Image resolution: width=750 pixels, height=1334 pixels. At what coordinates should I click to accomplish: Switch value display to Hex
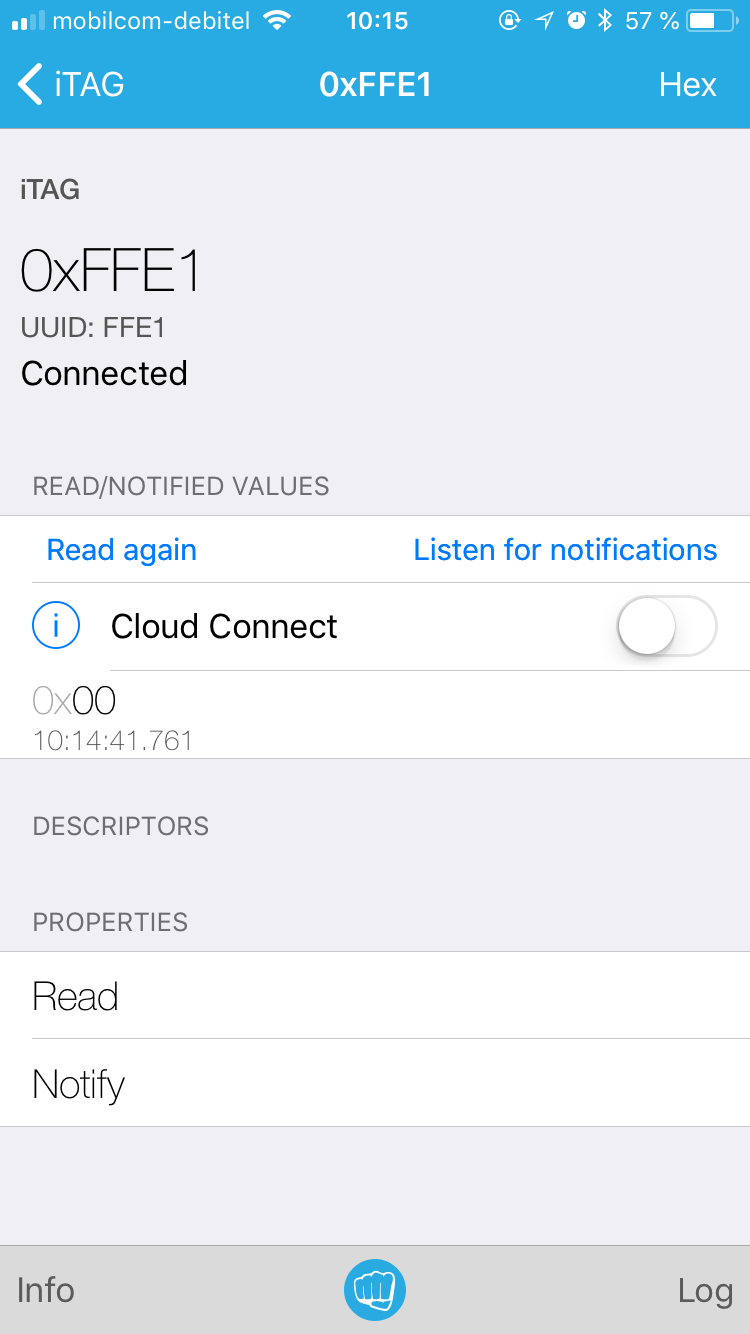tap(688, 84)
